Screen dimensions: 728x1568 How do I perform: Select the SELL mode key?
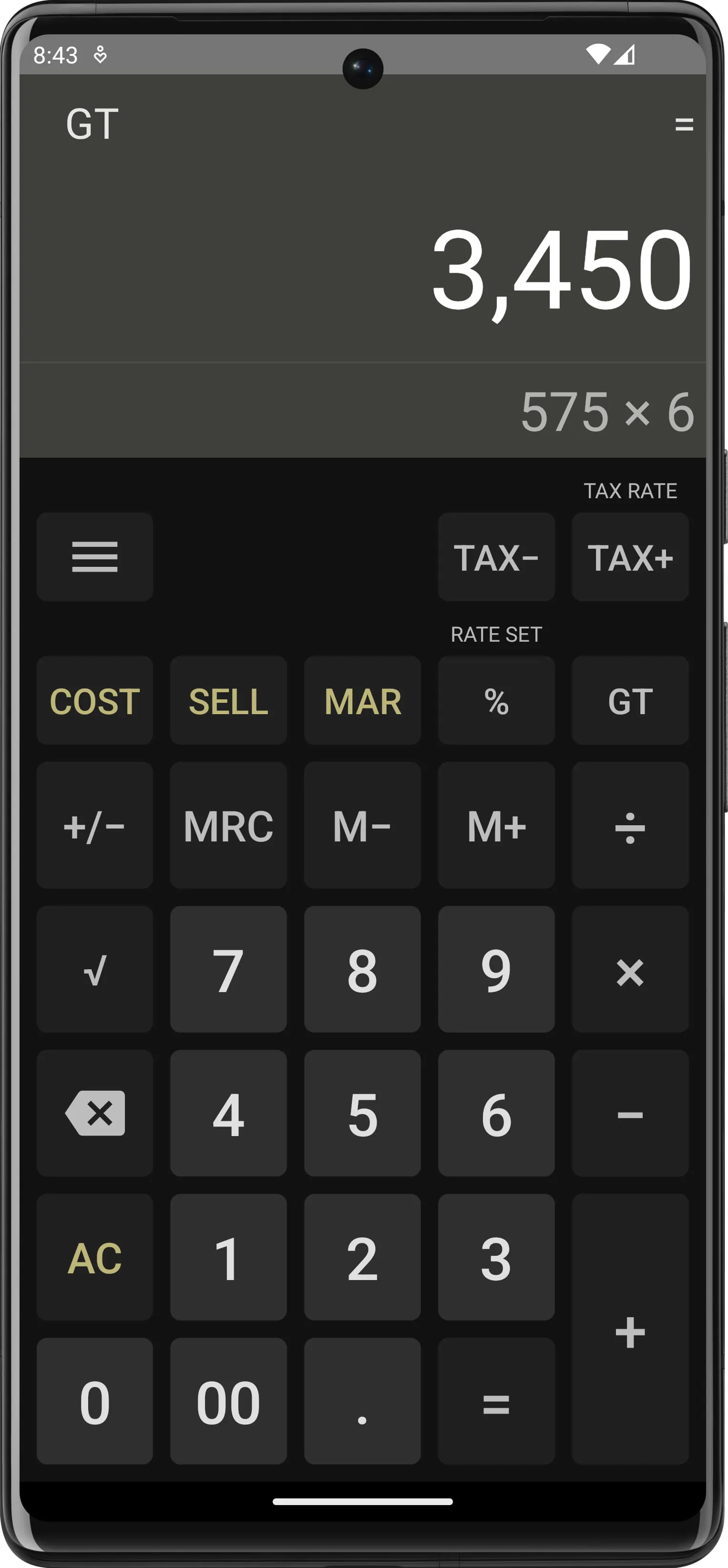(228, 701)
